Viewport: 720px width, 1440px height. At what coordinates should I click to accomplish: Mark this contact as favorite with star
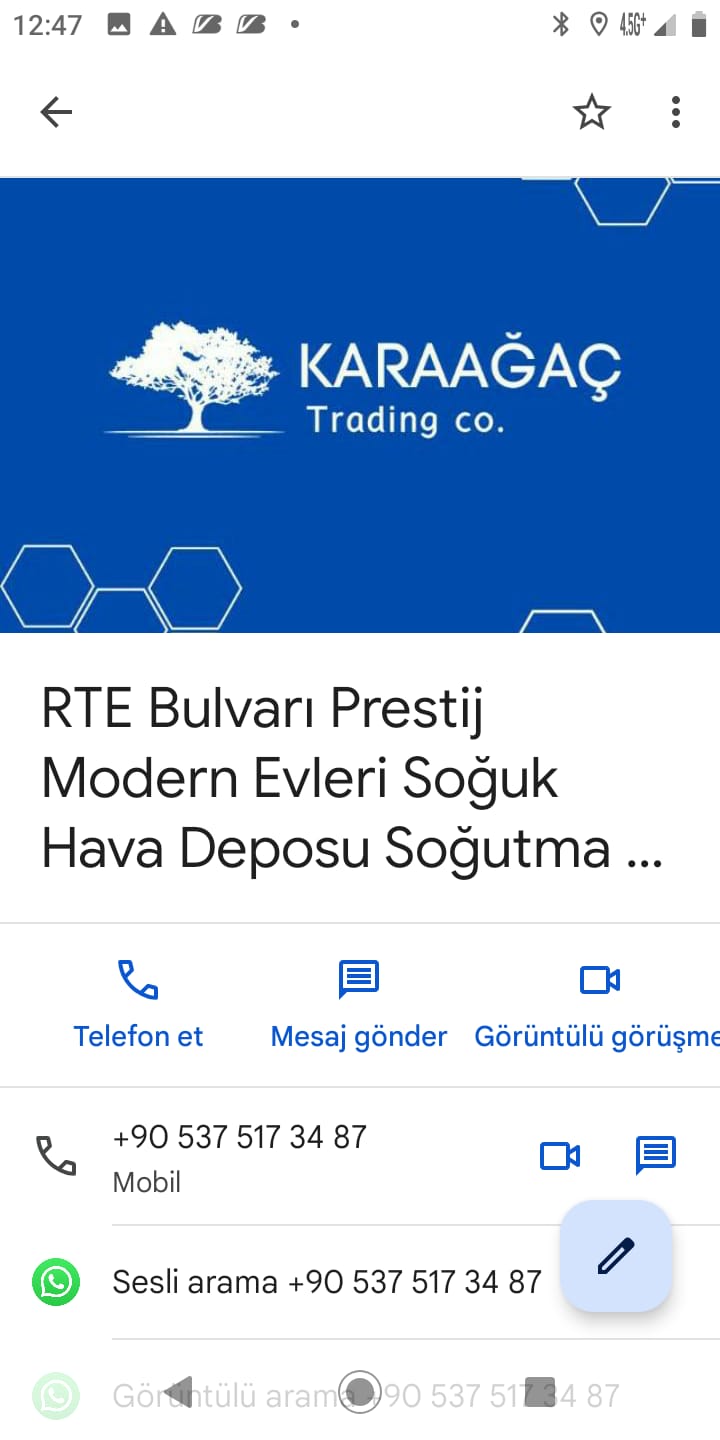(x=591, y=112)
